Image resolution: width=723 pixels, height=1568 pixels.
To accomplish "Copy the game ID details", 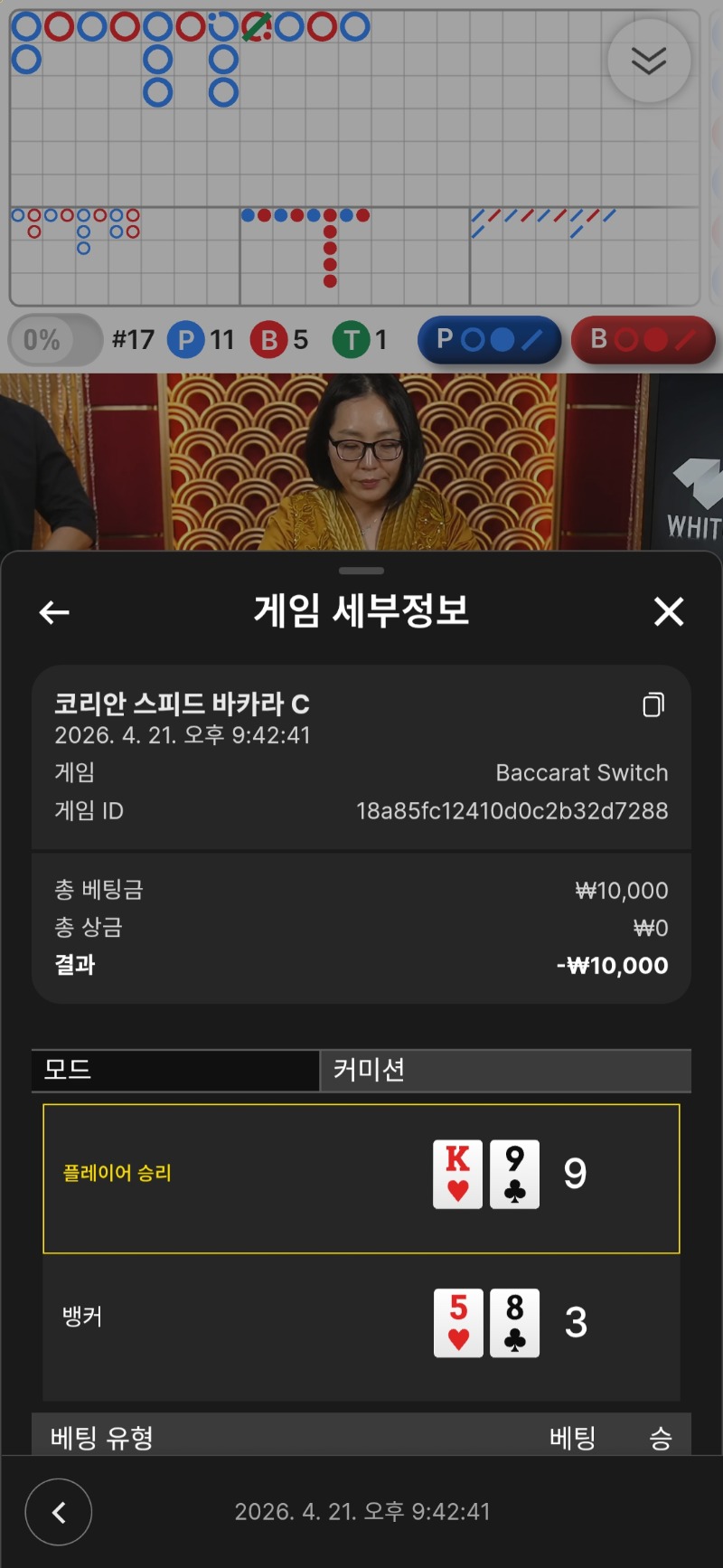I will tap(653, 704).
